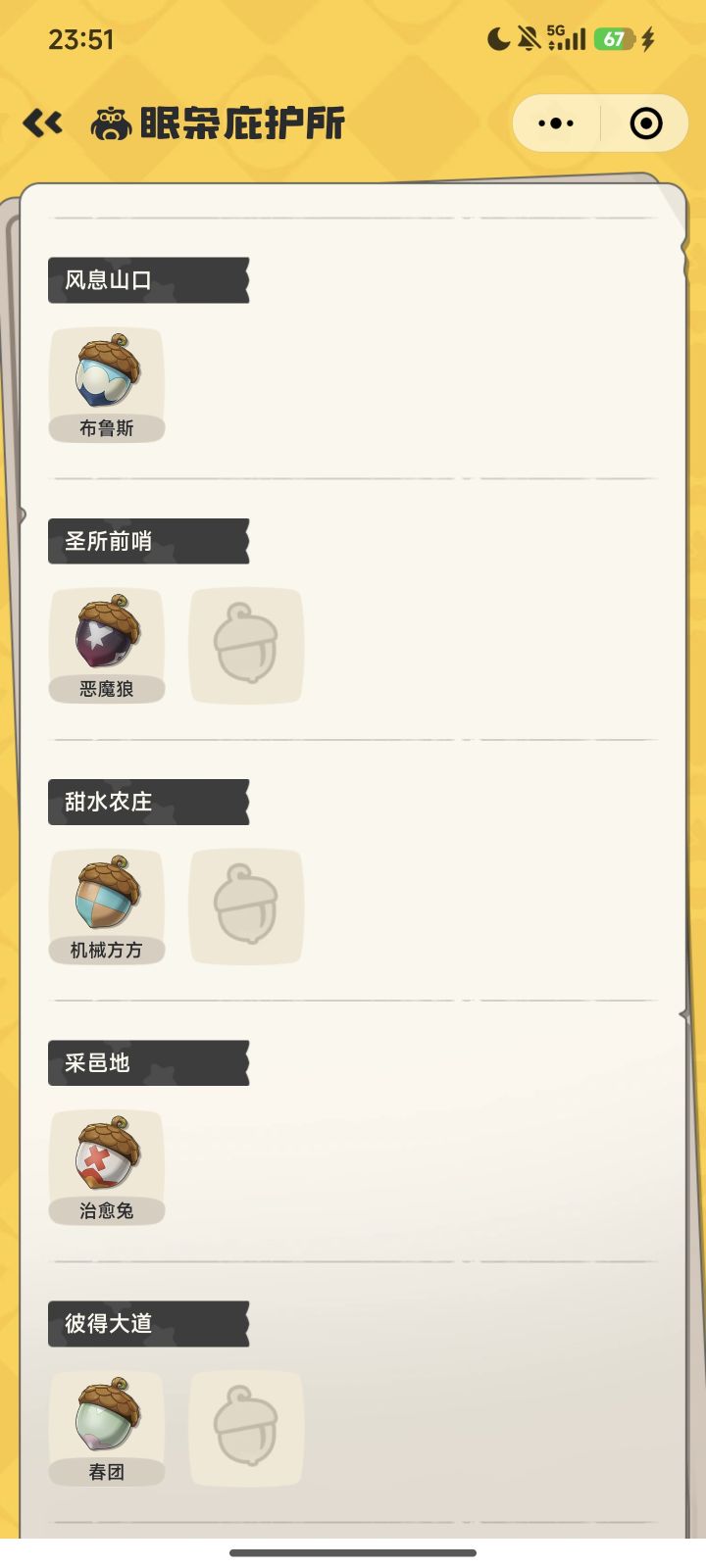Tap the 采邑地 section header
This screenshot has width=706, height=1568.
pos(147,1062)
